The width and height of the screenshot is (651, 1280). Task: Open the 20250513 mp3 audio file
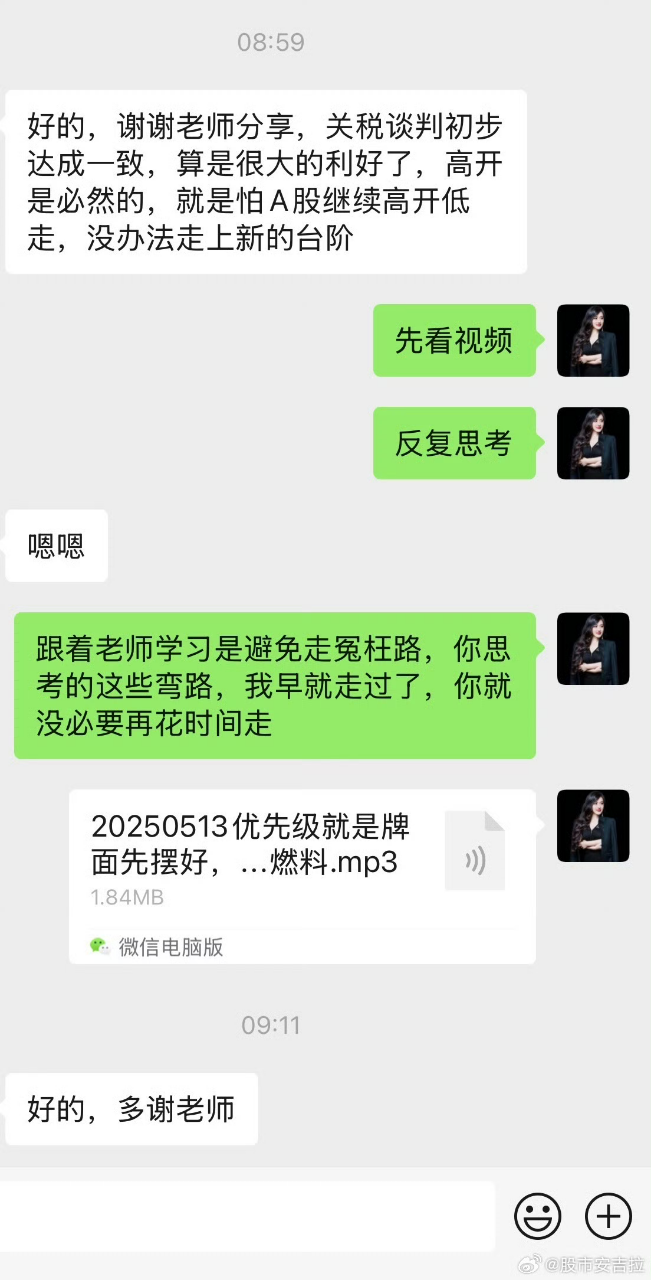pyautogui.click(x=302, y=877)
